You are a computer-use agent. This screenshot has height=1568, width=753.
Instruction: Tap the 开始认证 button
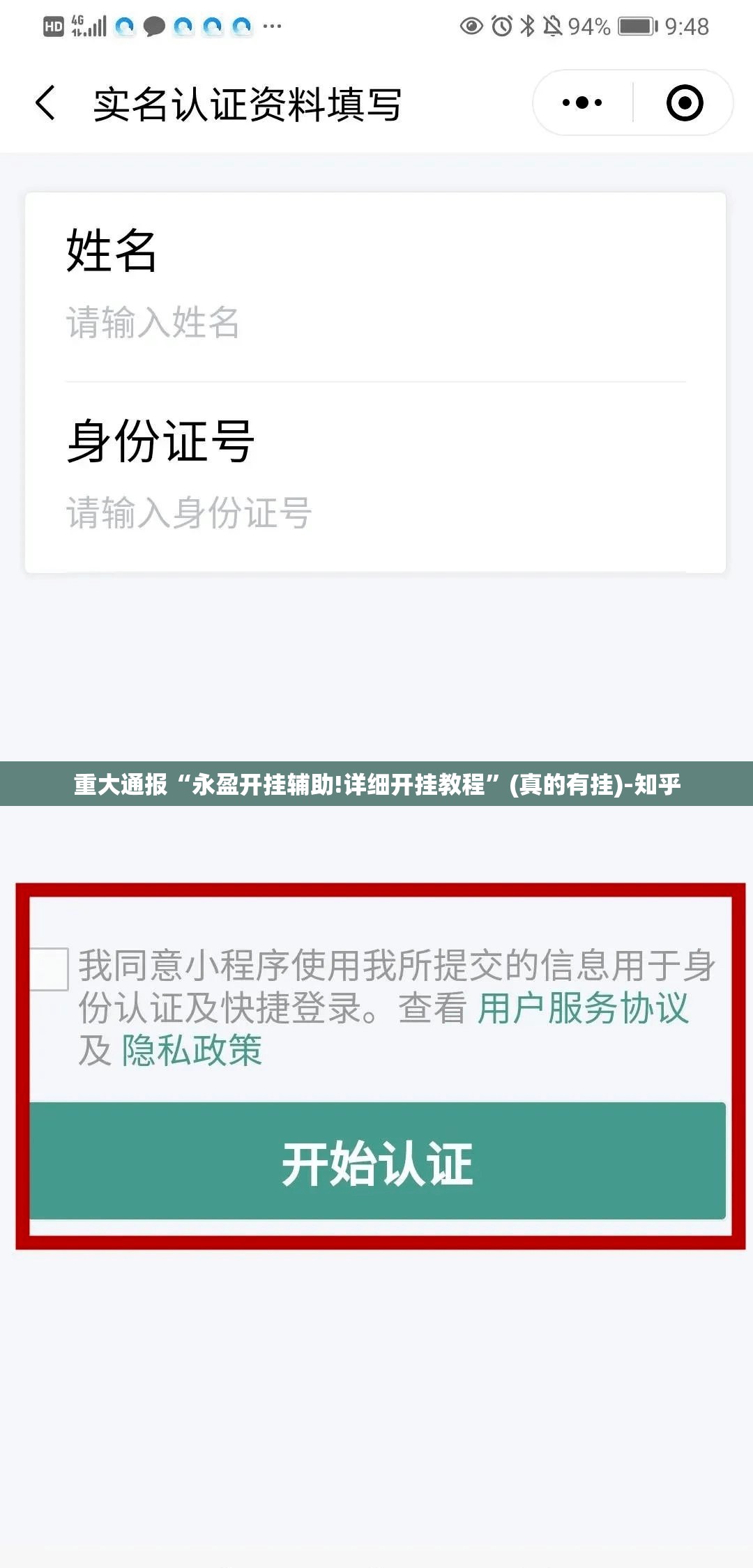(x=377, y=1162)
